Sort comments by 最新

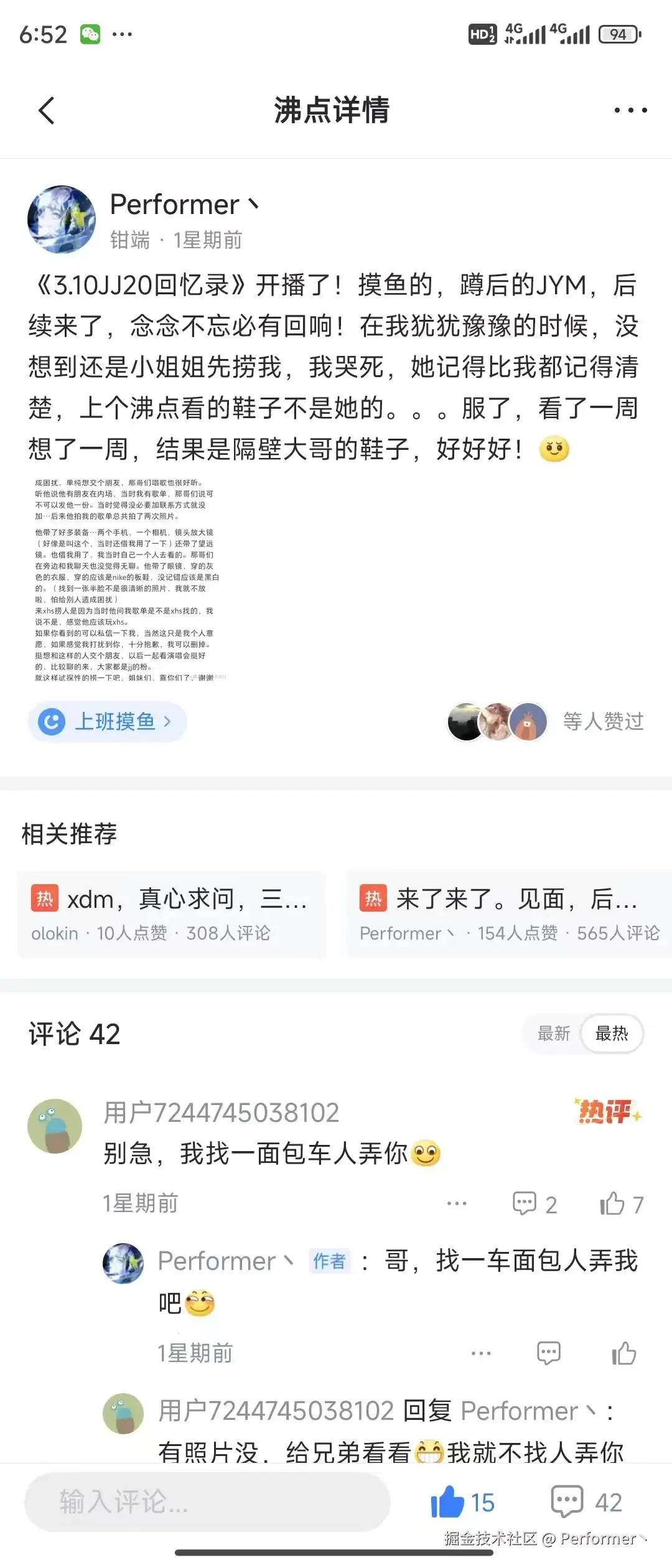tap(553, 1034)
